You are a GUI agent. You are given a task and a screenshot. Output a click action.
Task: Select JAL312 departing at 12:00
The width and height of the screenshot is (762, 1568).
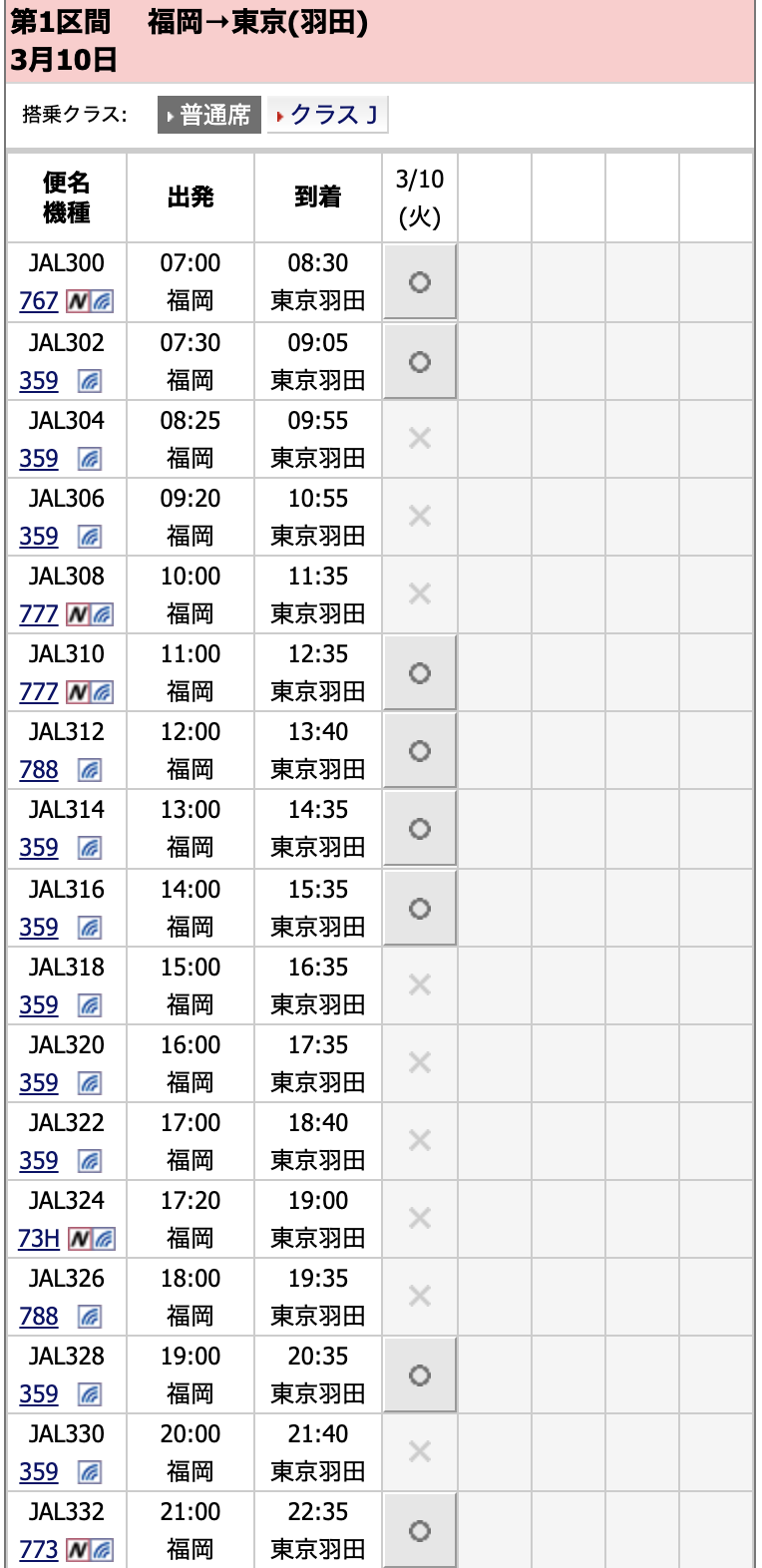coord(420,751)
